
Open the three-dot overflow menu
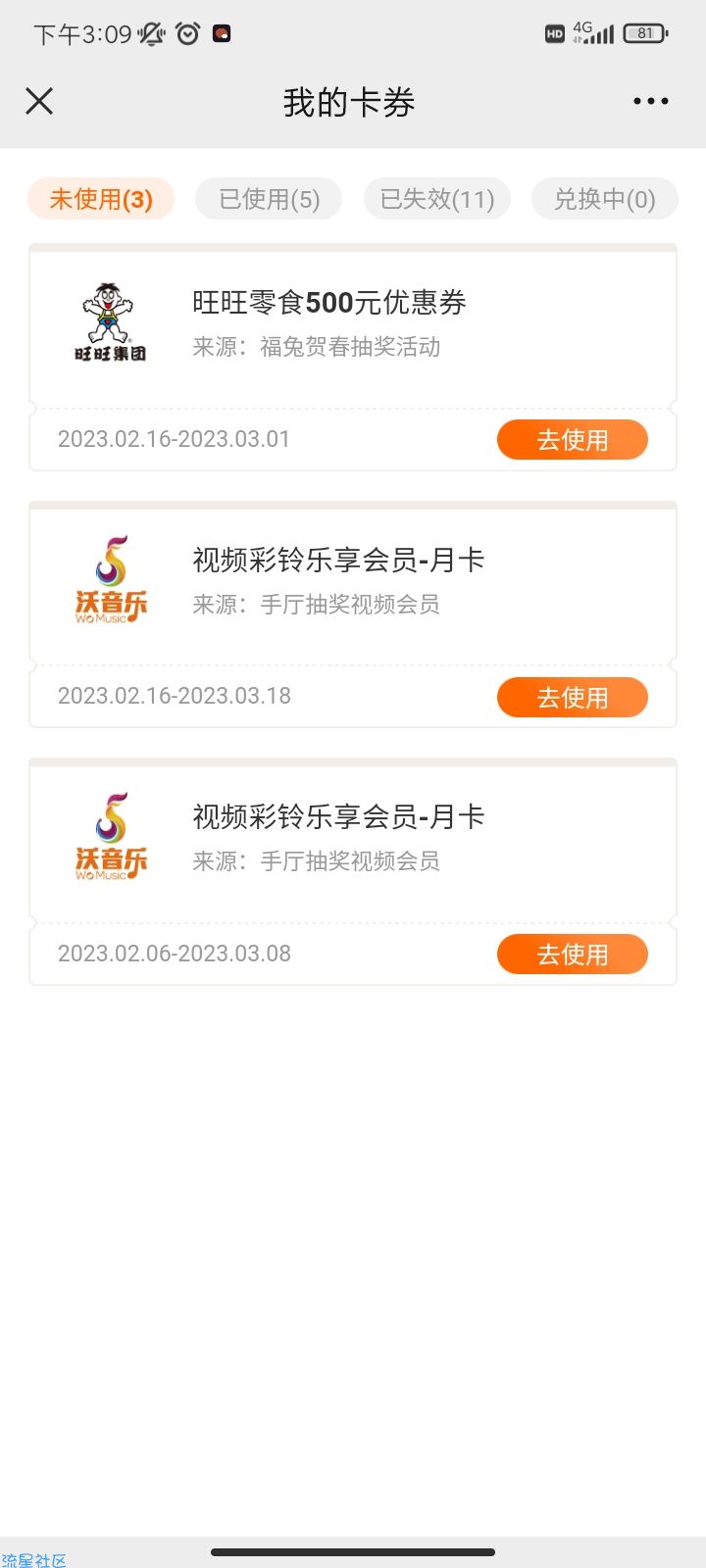[651, 101]
